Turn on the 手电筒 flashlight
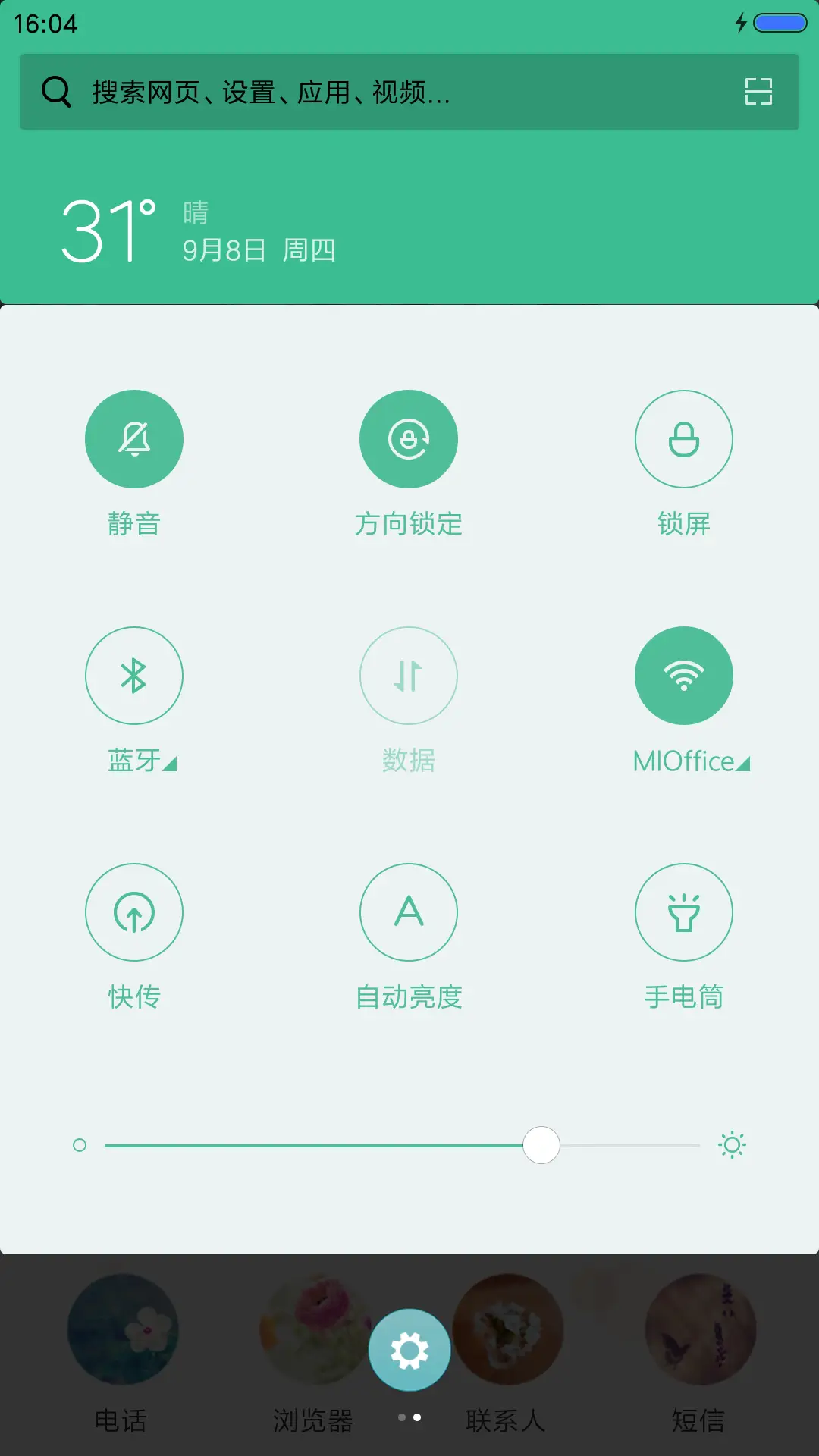 (684, 912)
